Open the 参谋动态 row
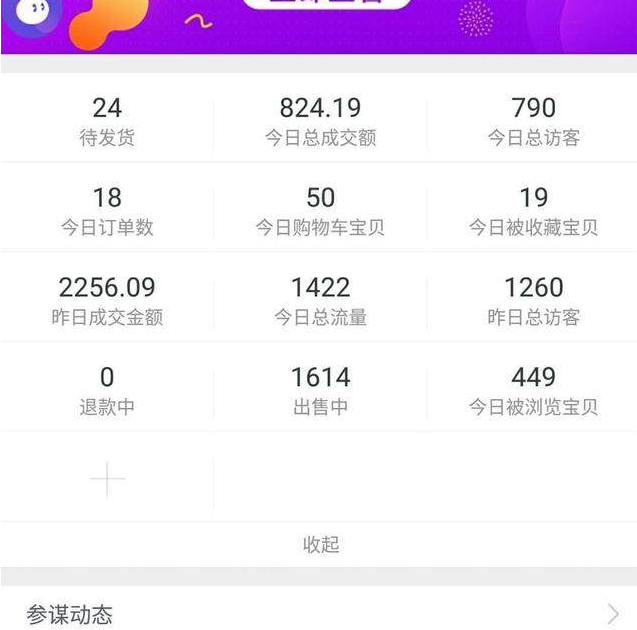 coord(318,614)
